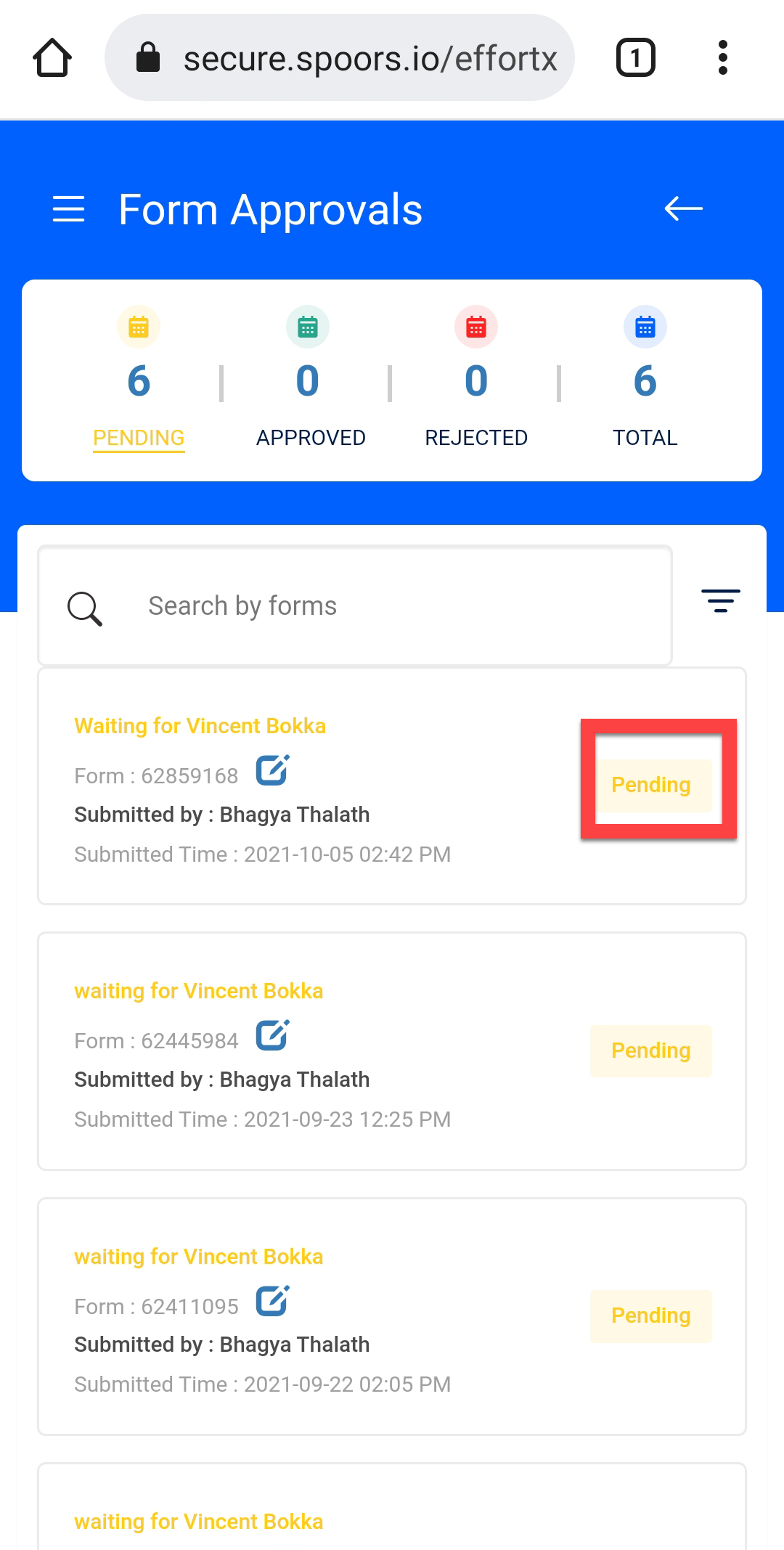Click the edit icon beside Form 62411095
This screenshot has height=1550, width=784.
[x=272, y=1302]
